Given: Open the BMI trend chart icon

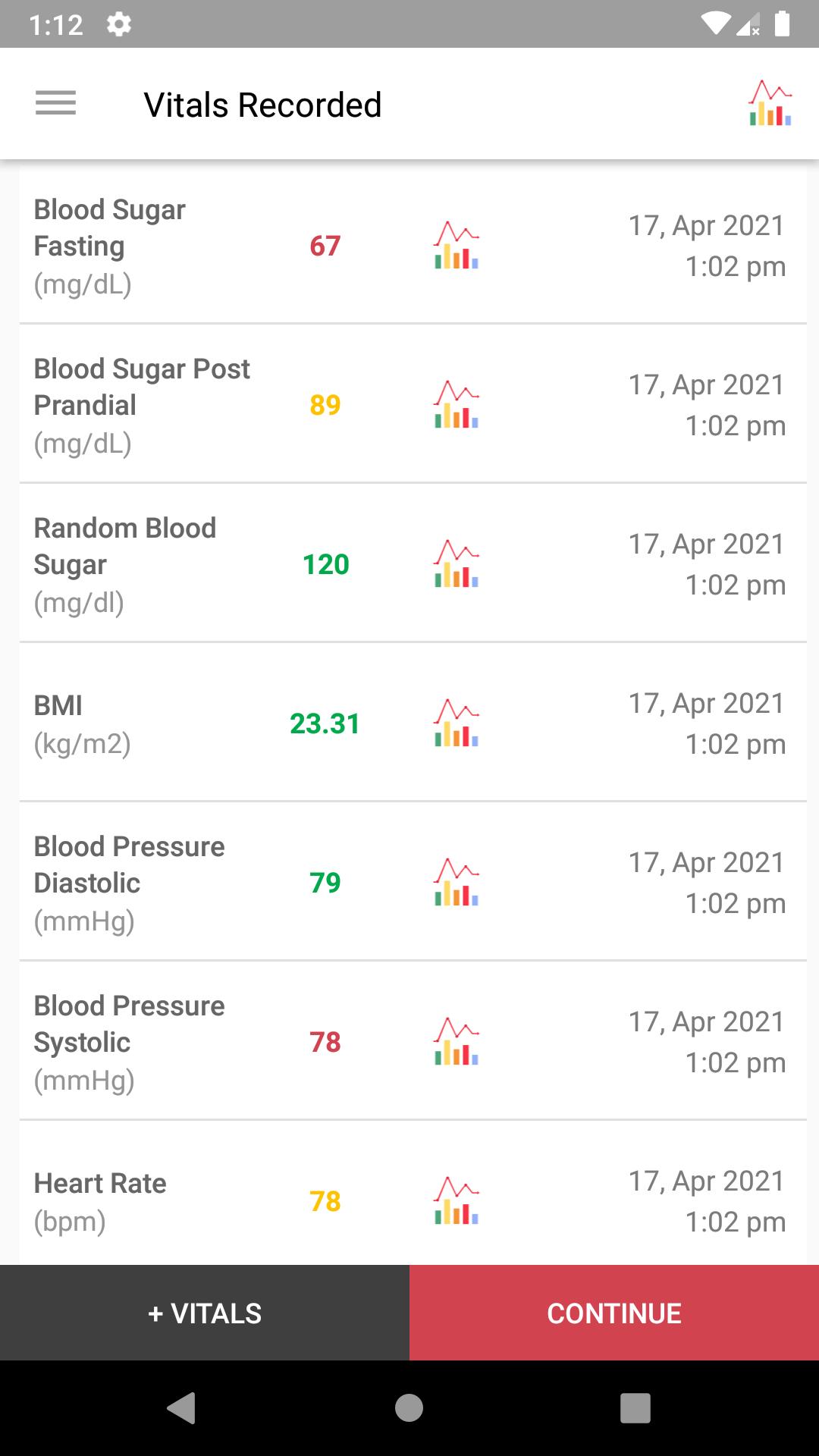Looking at the screenshot, I should click(x=456, y=723).
